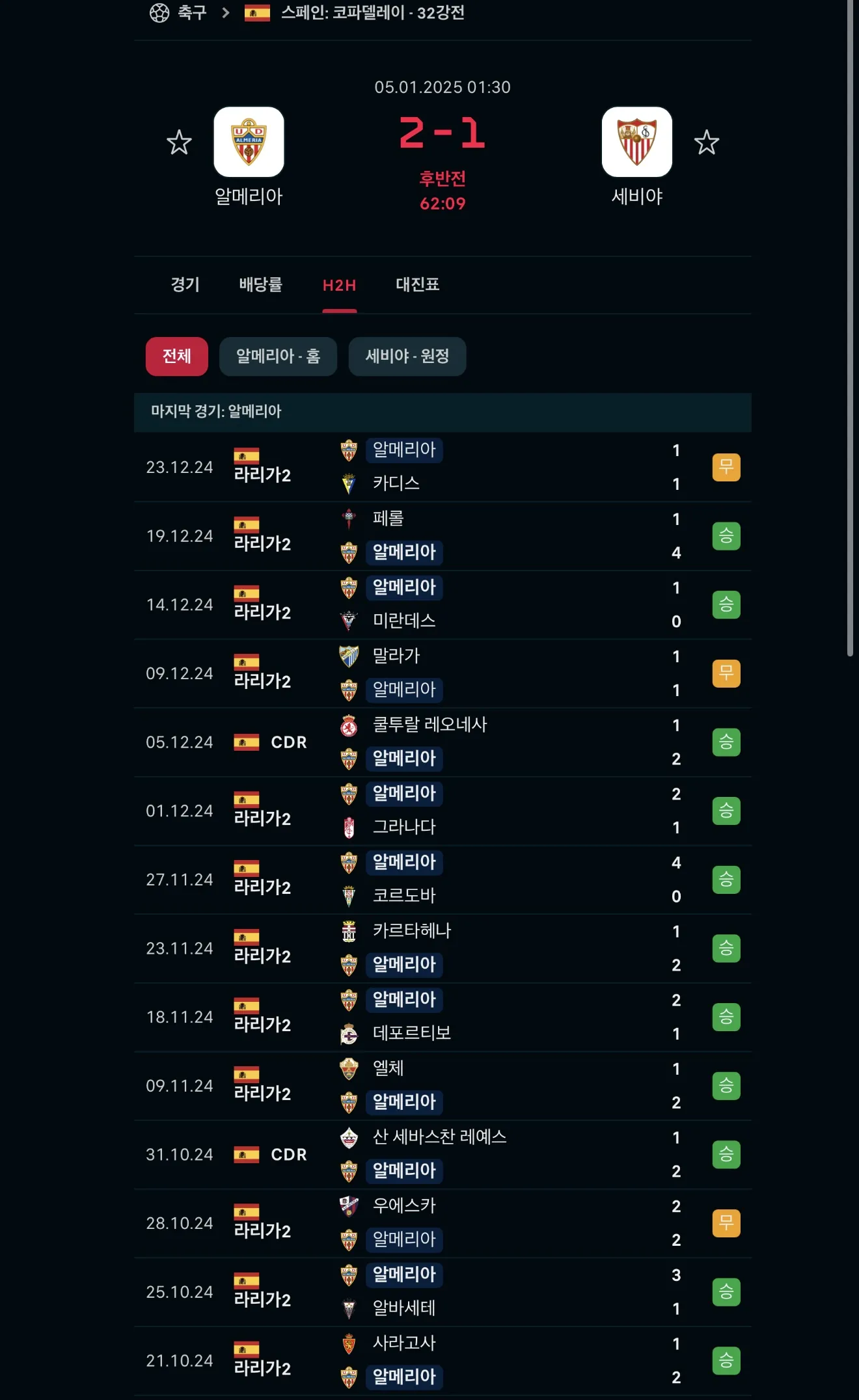
Task: Filter by 세비야 - 원정 matches
Action: pyautogui.click(x=407, y=357)
